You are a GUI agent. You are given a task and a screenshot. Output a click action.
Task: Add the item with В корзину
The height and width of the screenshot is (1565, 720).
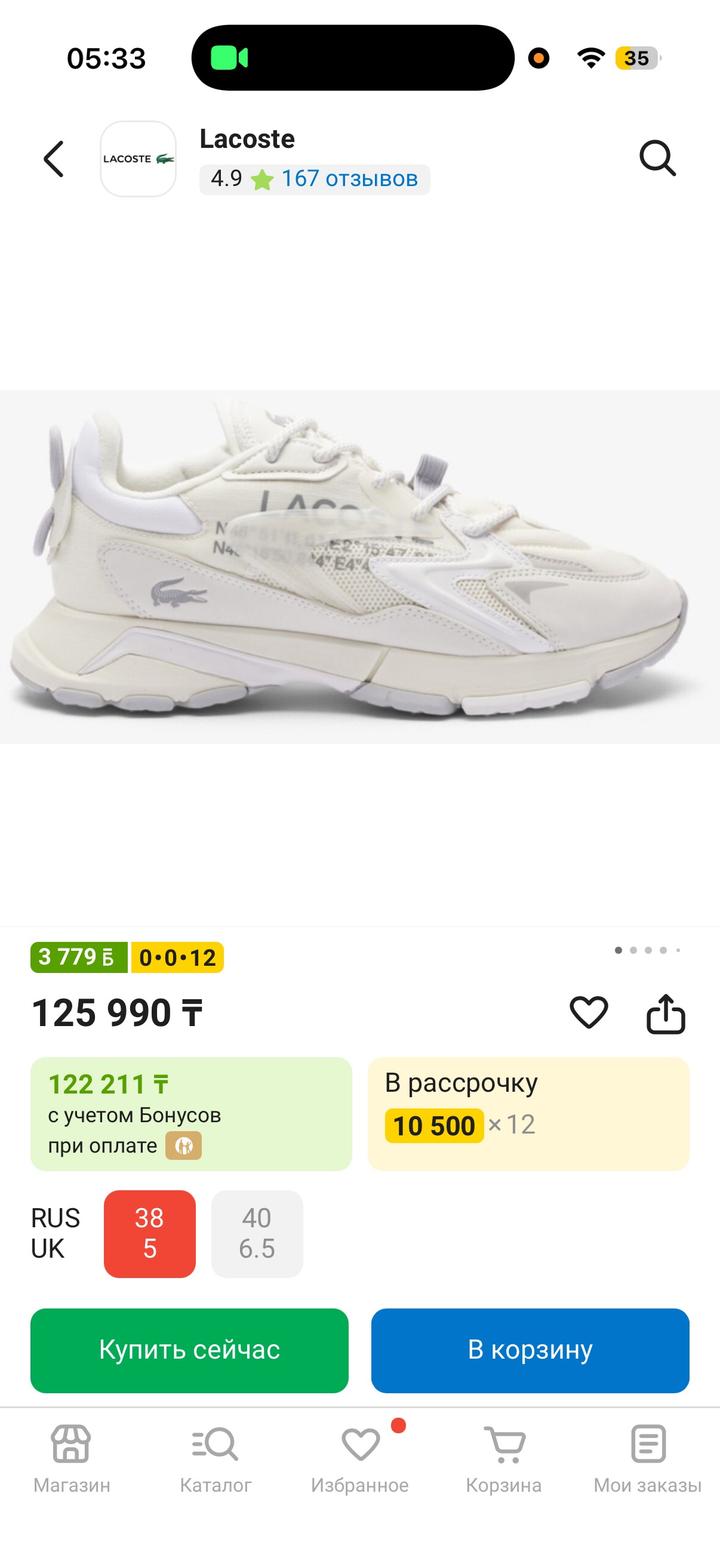tap(530, 1350)
